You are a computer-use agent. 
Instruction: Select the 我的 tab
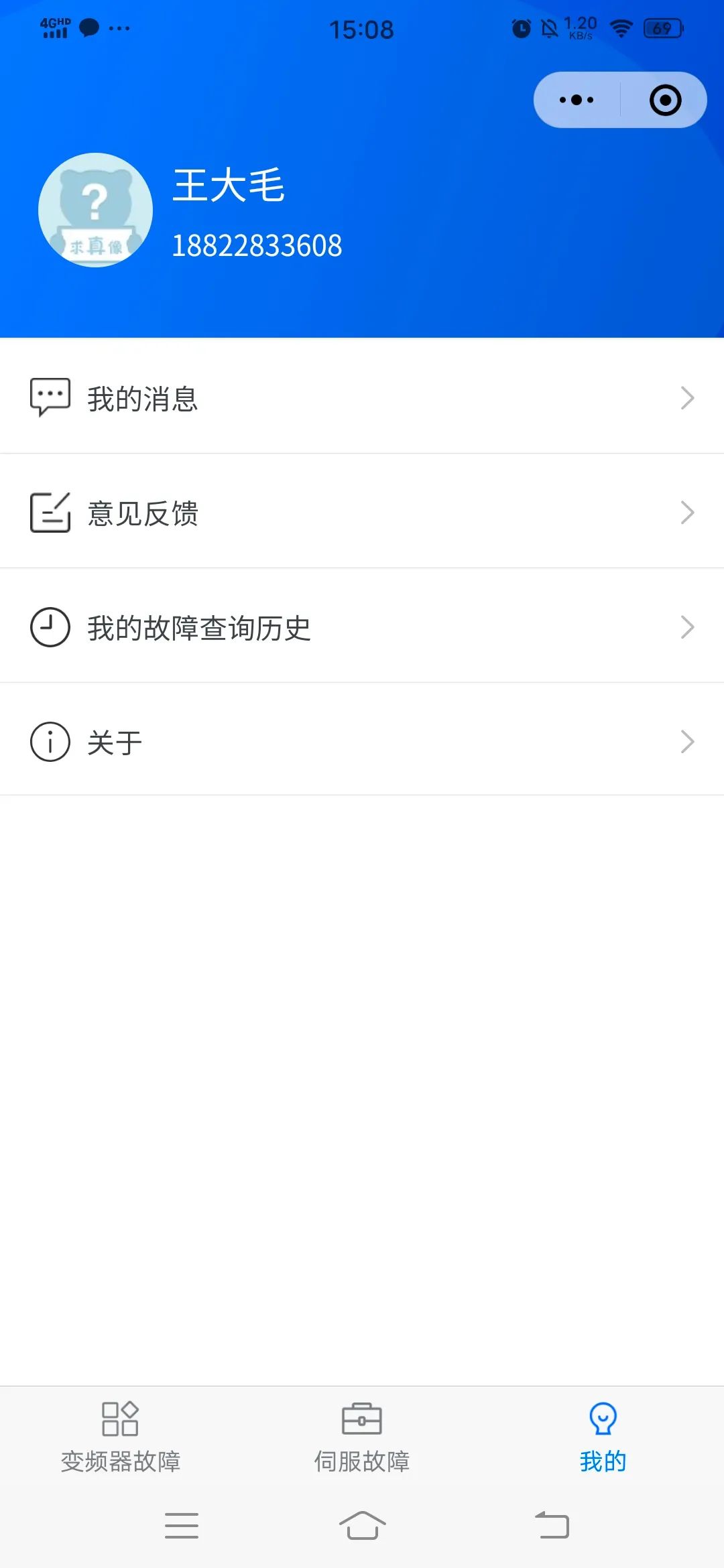click(x=603, y=1437)
